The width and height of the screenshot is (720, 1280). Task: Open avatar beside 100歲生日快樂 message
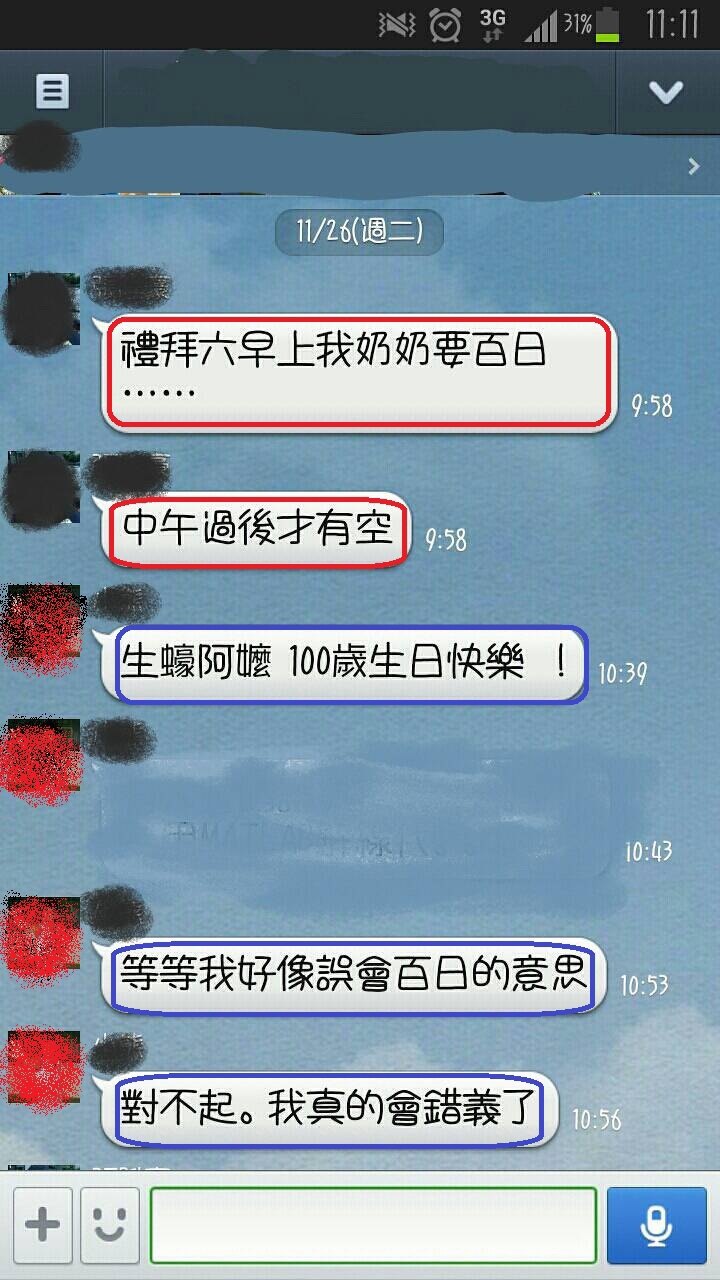pos(42,622)
